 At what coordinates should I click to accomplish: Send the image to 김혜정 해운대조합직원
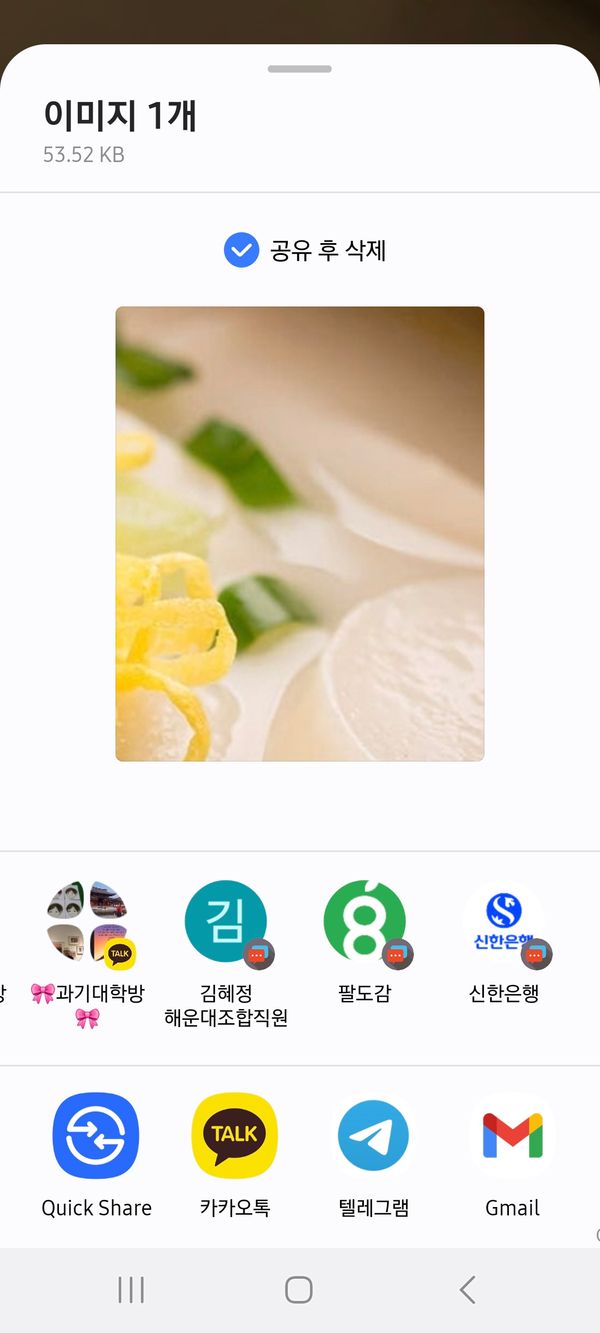[226, 927]
